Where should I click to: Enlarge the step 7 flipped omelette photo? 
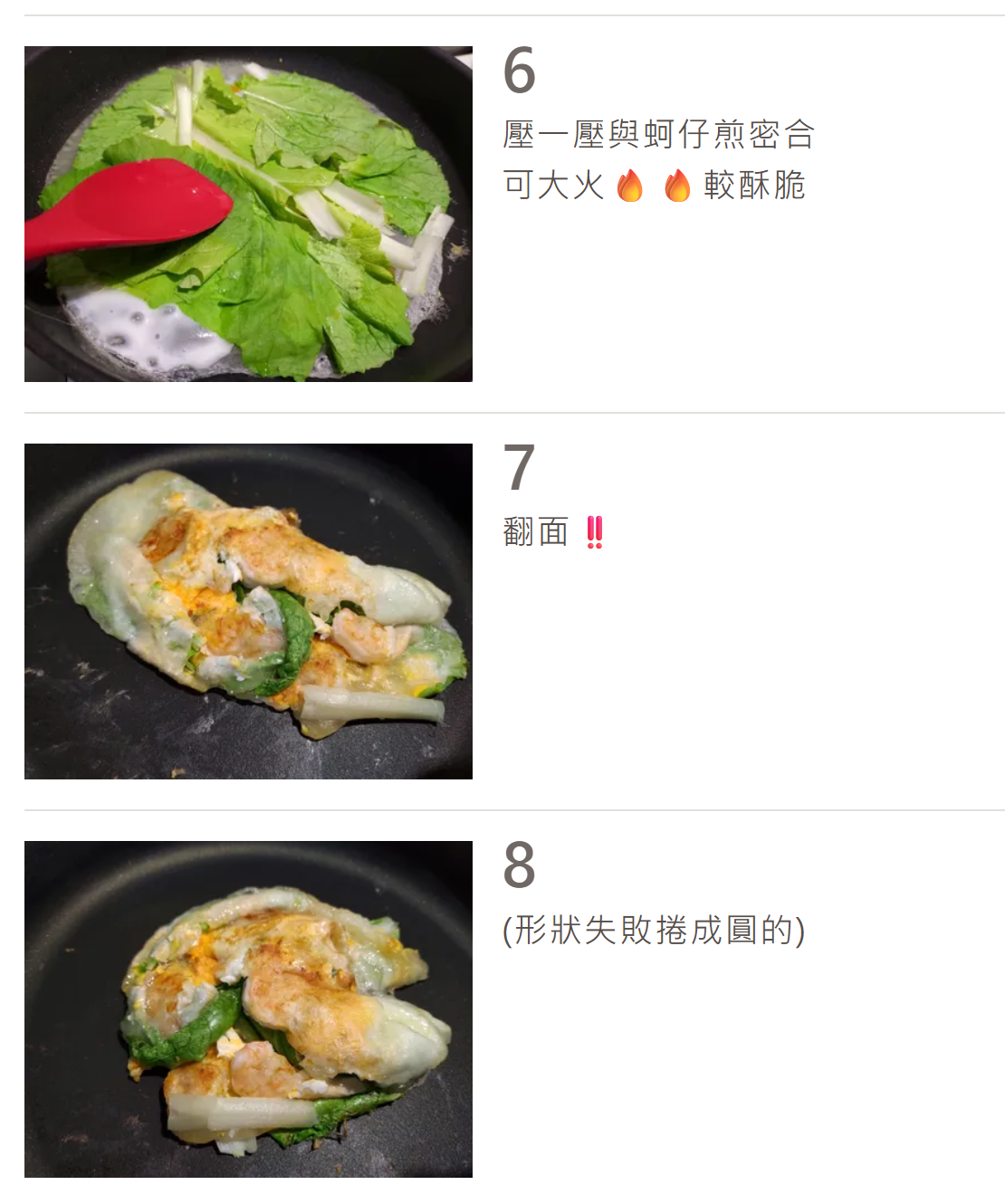(x=248, y=611)
